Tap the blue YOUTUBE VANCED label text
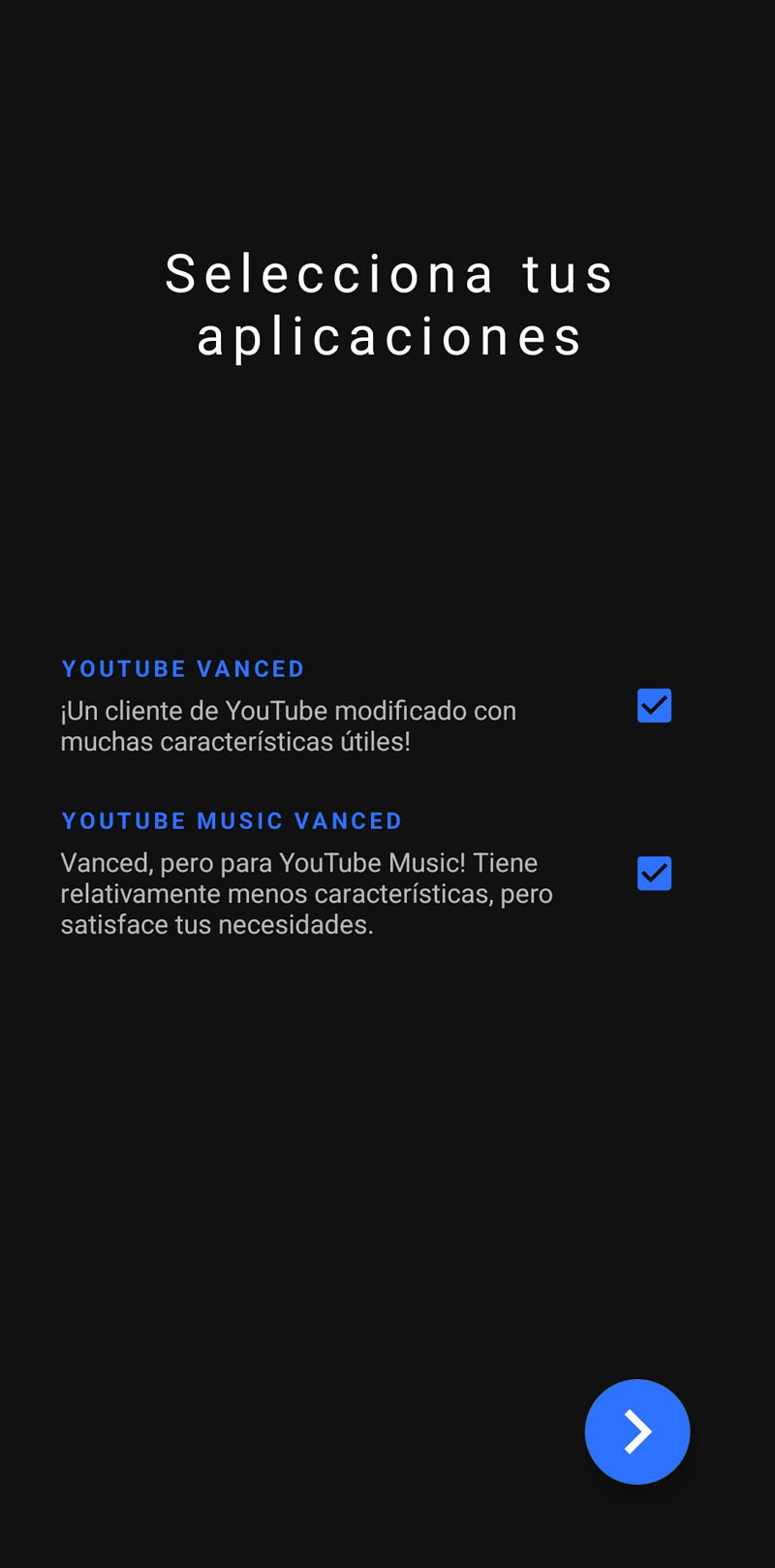The height and width of the screenshot is (1568, 775). click(182, 668)
